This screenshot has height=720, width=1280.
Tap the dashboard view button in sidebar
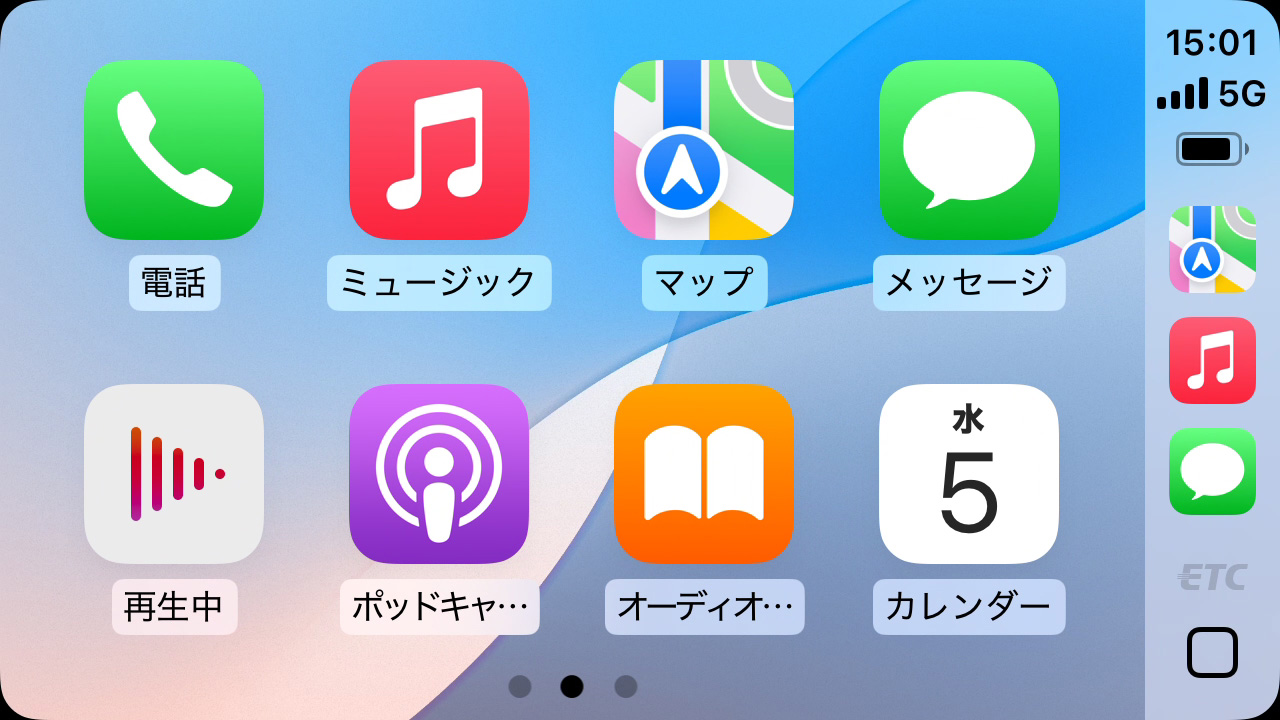[x=1212, y=653]
